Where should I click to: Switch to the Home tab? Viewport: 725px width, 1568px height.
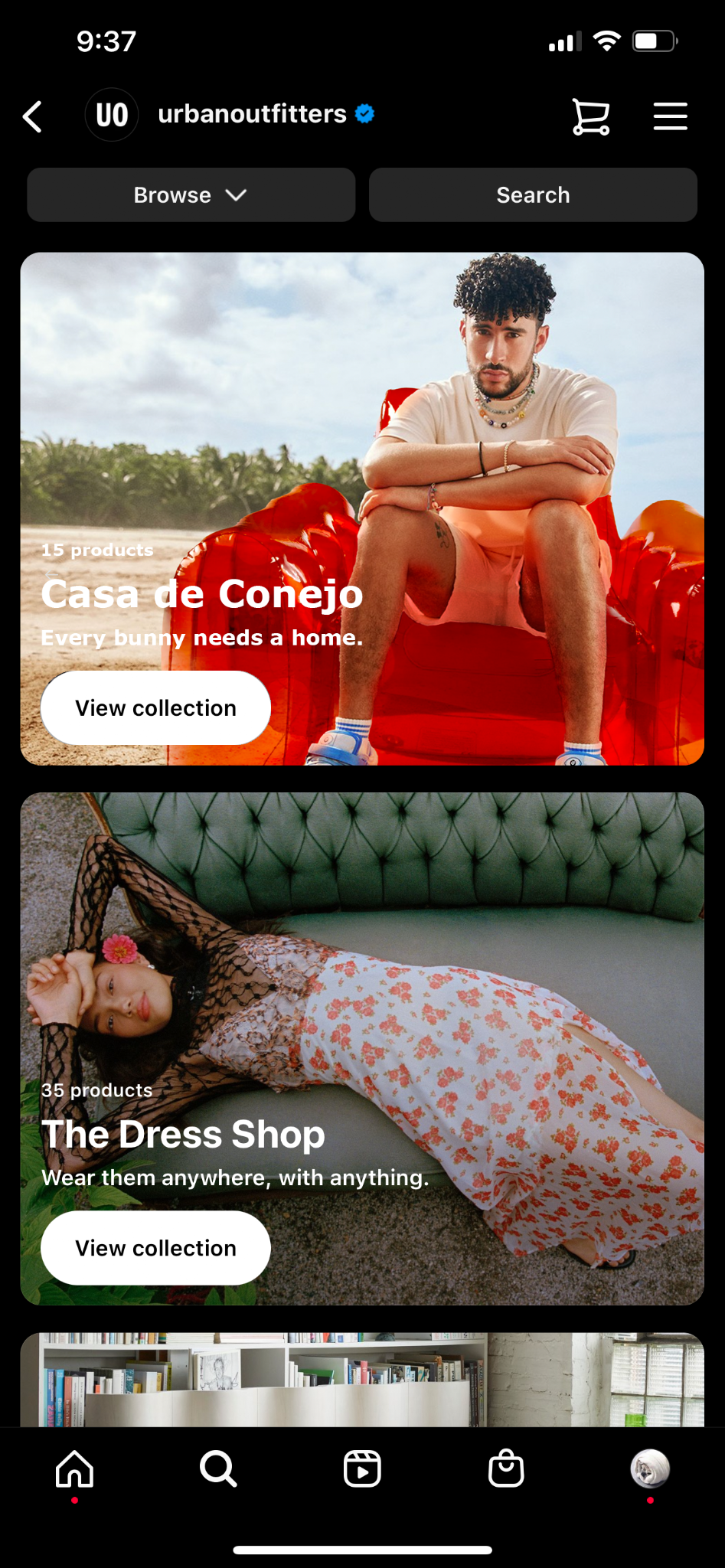click(74, 1468)
